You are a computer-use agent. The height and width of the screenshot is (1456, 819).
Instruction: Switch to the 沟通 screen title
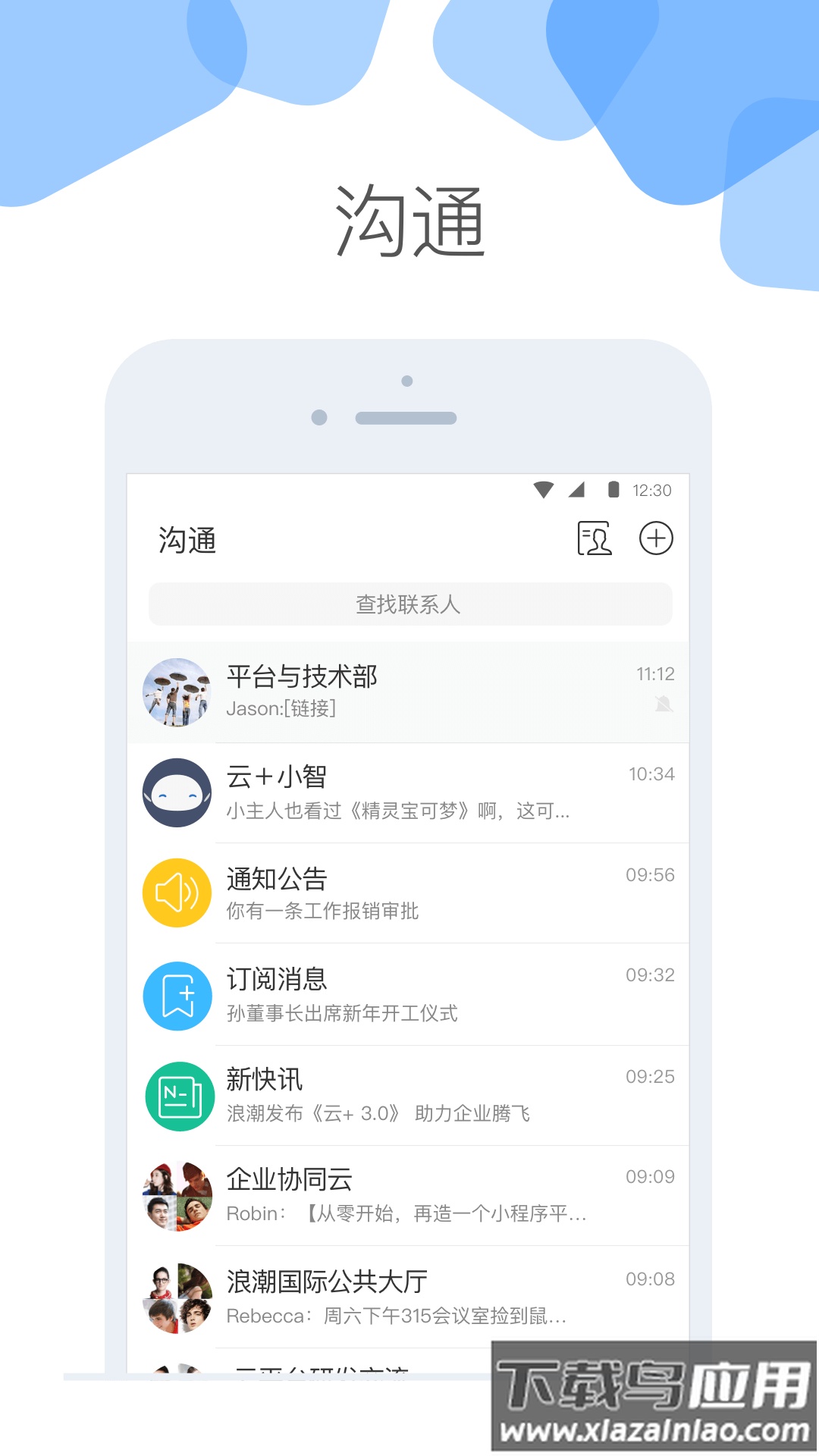187,540
